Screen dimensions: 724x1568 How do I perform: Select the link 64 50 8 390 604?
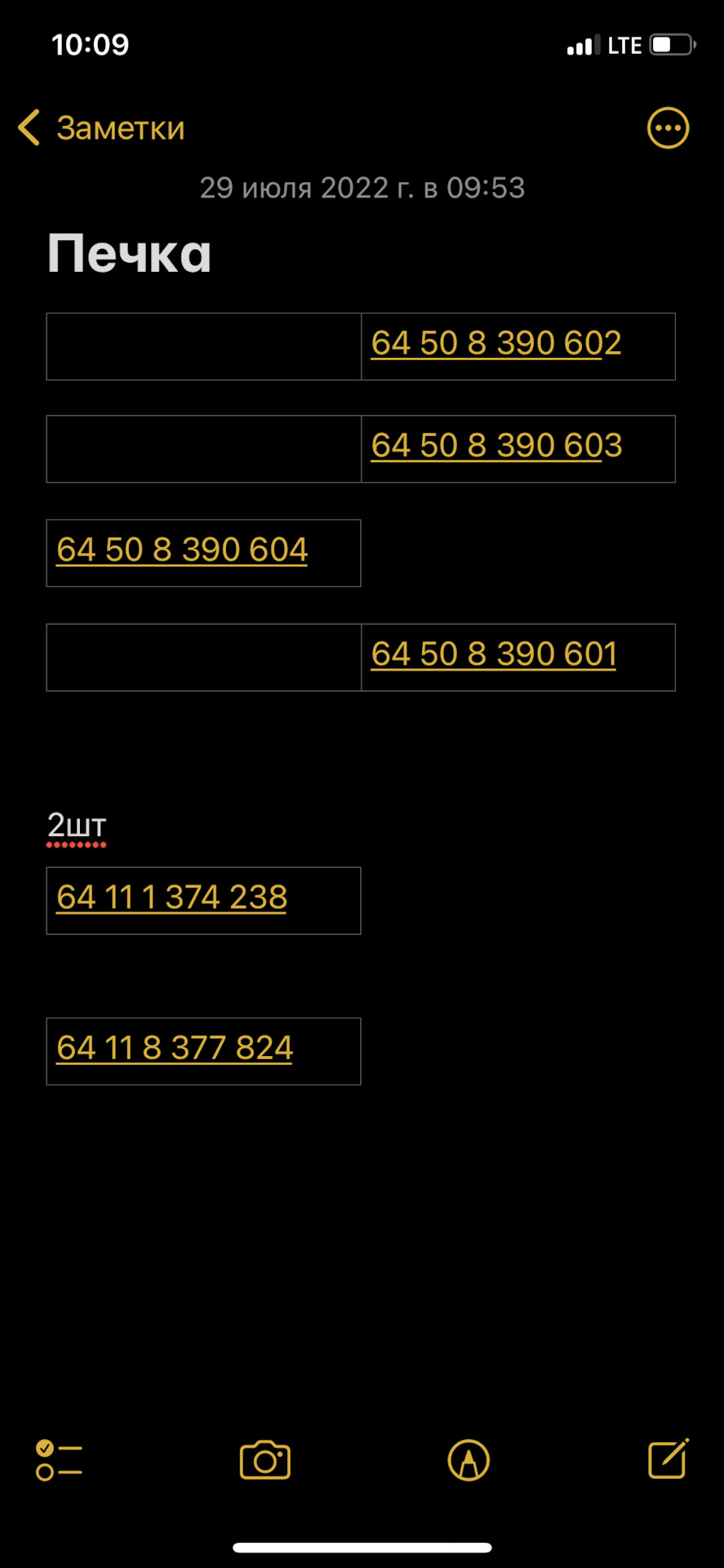point(182,550)
